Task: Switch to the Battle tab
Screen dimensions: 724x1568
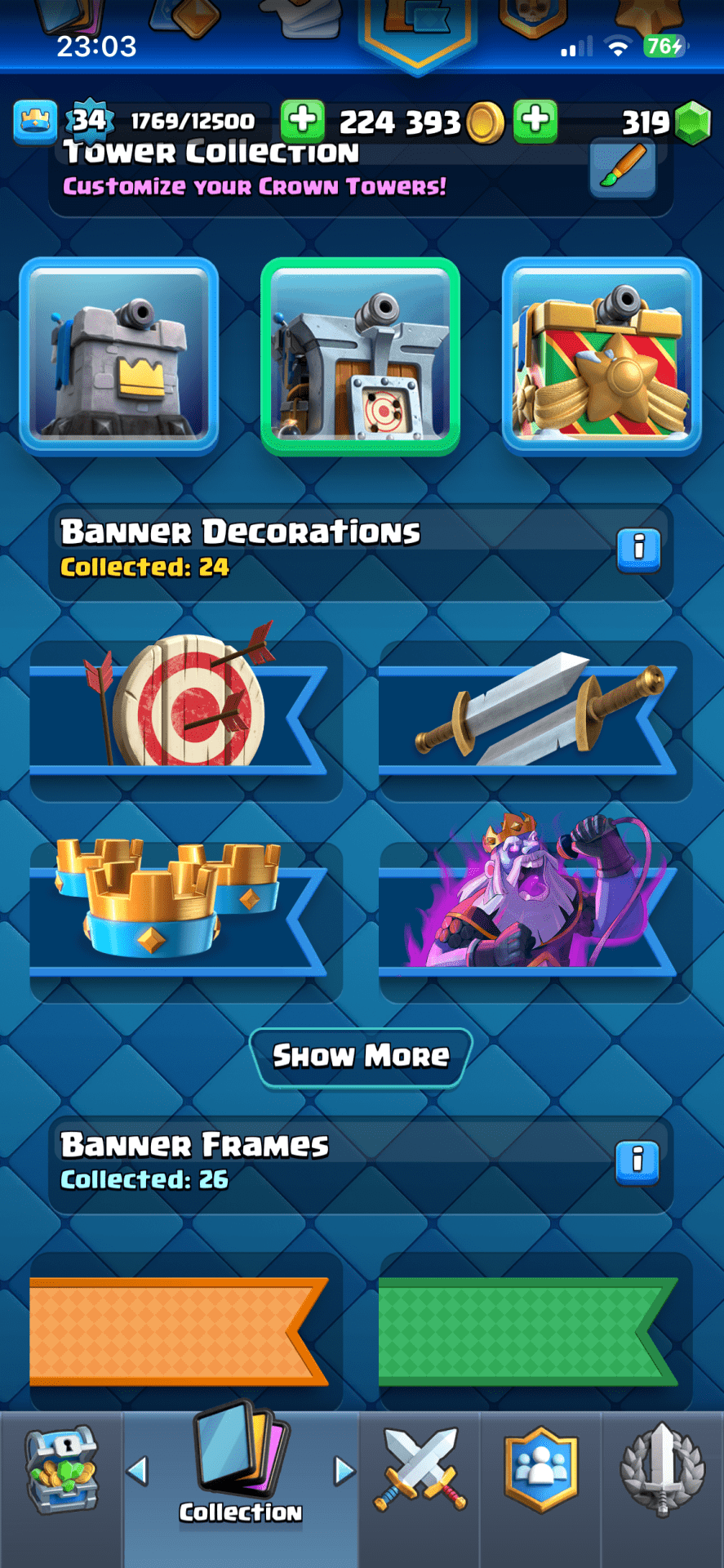Action: (420, 1468)
